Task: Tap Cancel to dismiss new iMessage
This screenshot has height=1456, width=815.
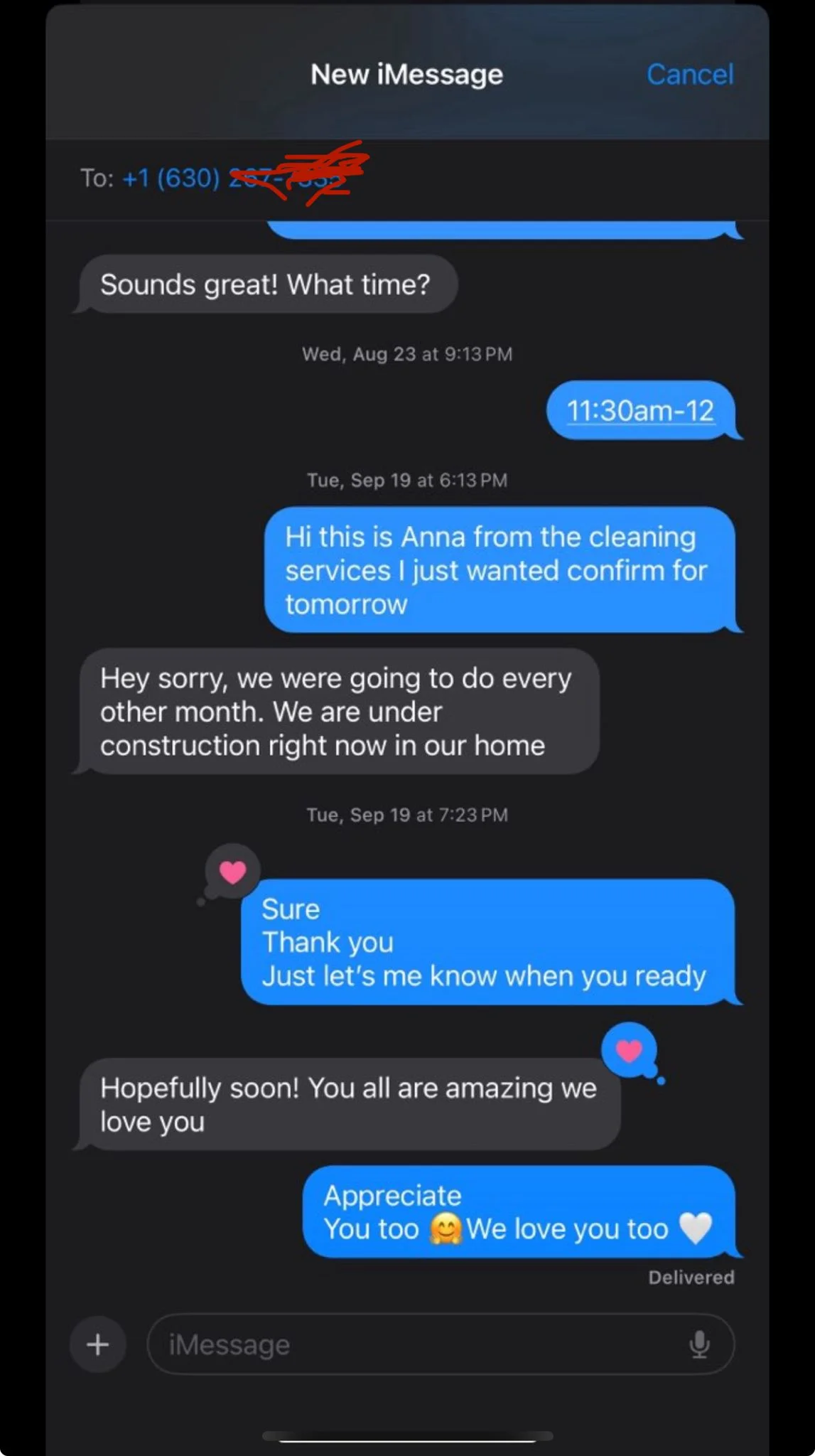Action: pos(689,75)
